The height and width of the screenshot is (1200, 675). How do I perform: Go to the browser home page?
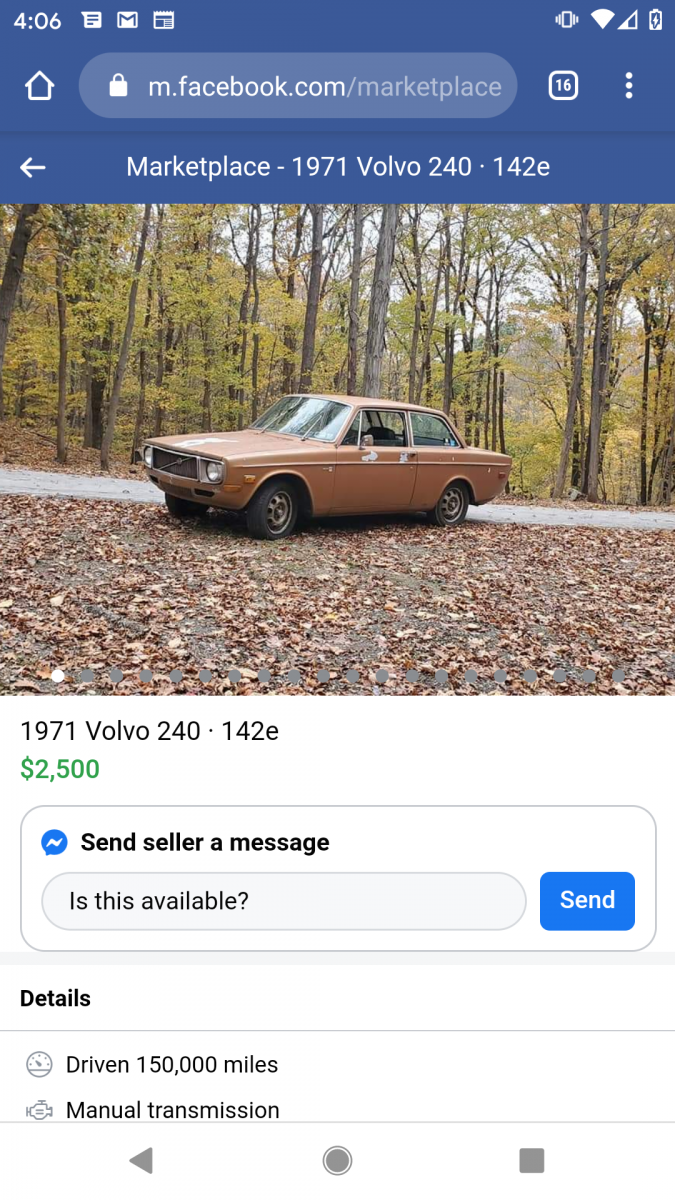(39, 87)
